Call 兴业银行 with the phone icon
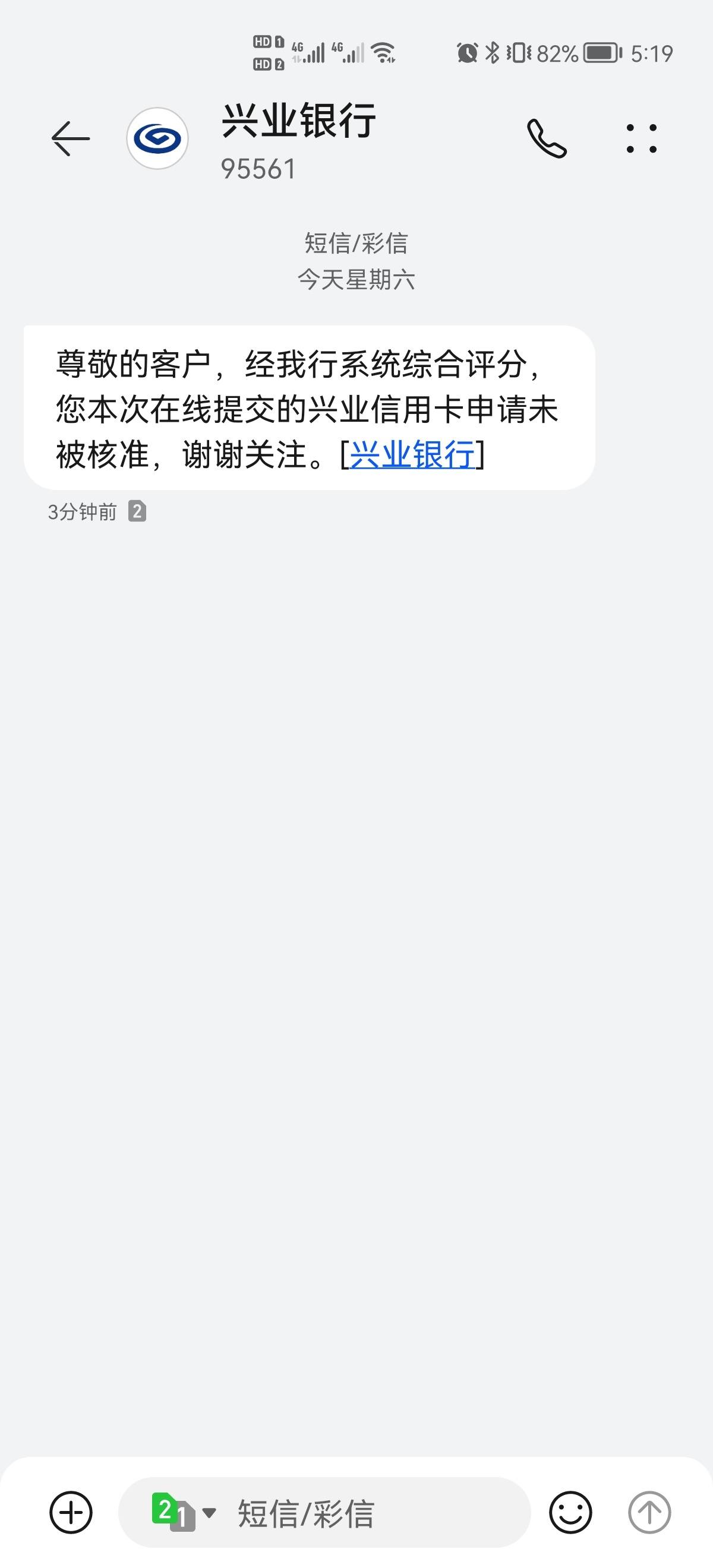Viewport: 713px width, 1568px height. (546, 138)
